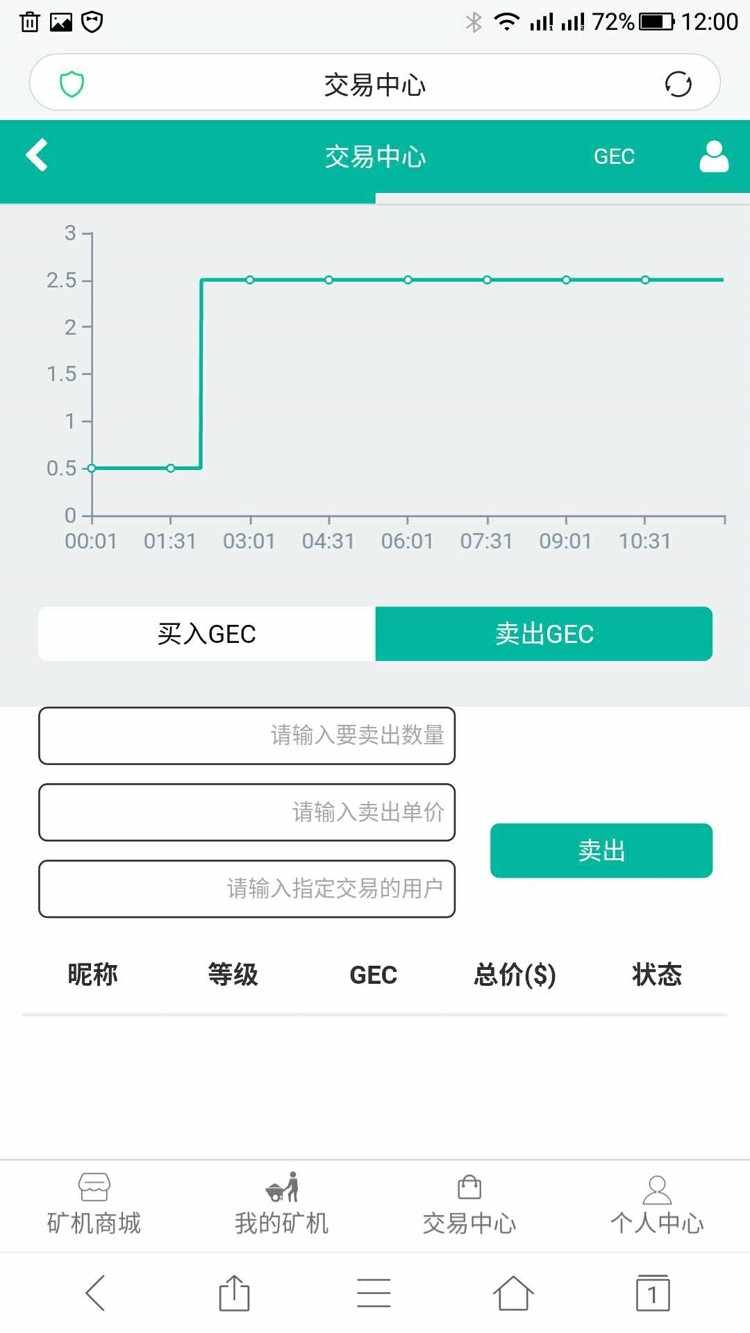Viewport: 750px width, 1333px height.
Task: Tap the specified trade user input field
Action: click(x=247, y=888)
